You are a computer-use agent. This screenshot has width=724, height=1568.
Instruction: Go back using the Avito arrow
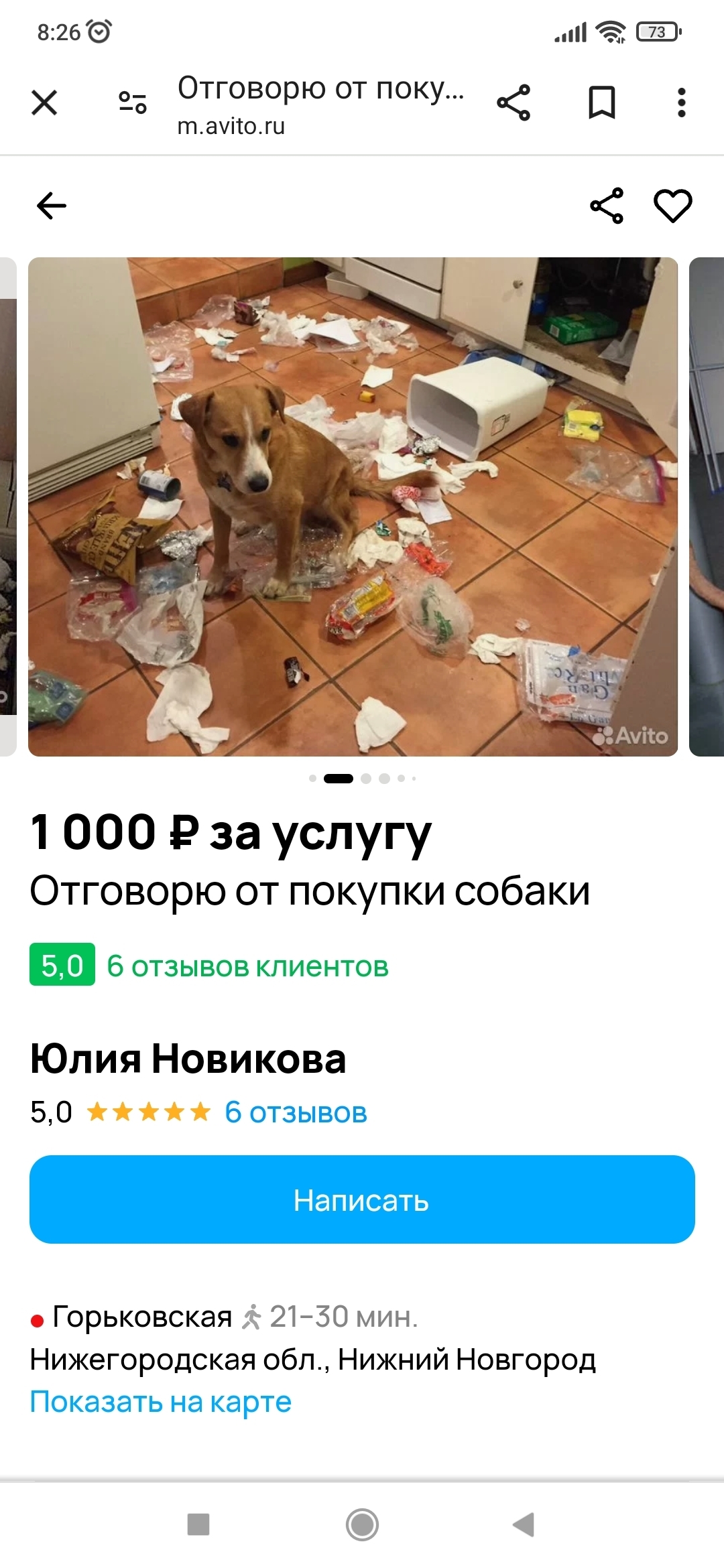click(x=52, y=206)
